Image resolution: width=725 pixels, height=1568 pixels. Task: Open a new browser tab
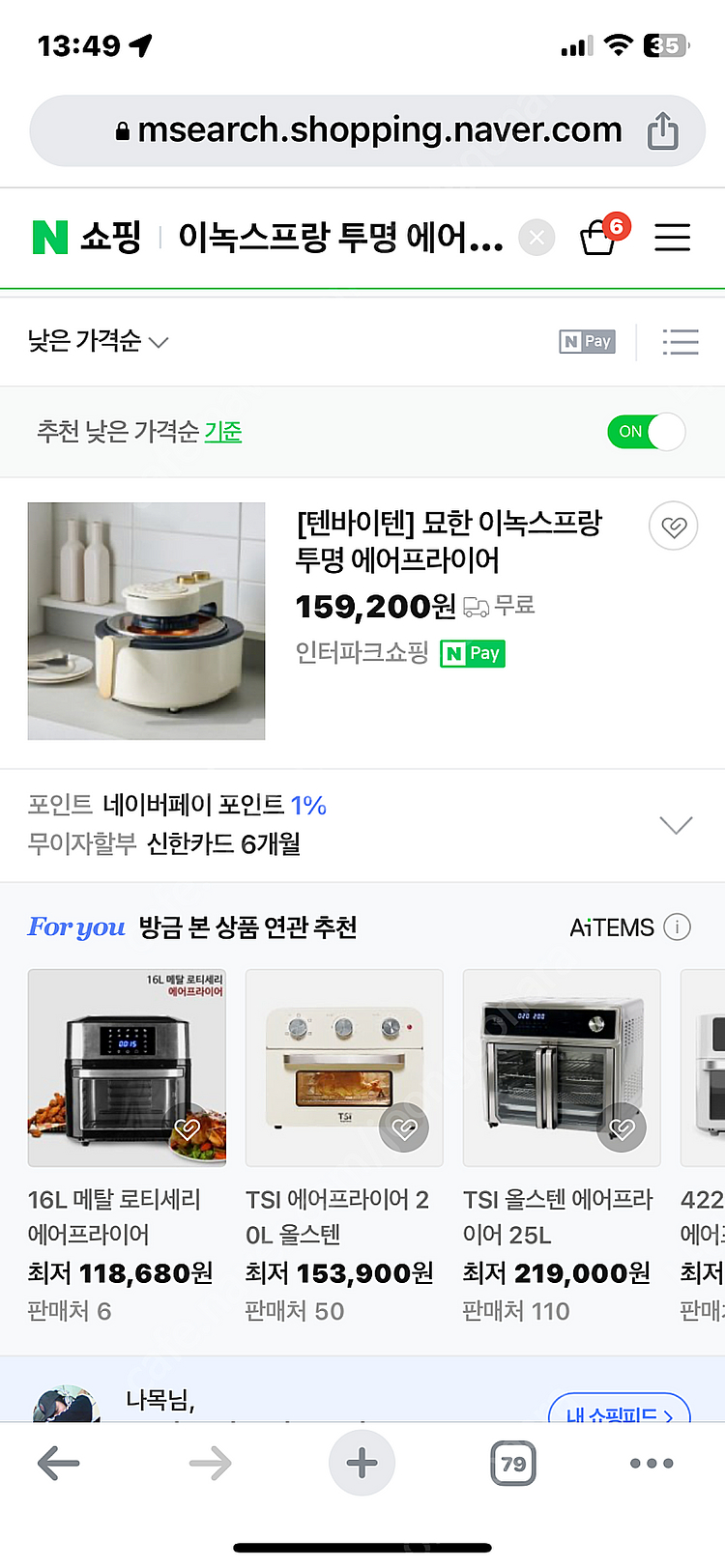(x=362, y=1464)
